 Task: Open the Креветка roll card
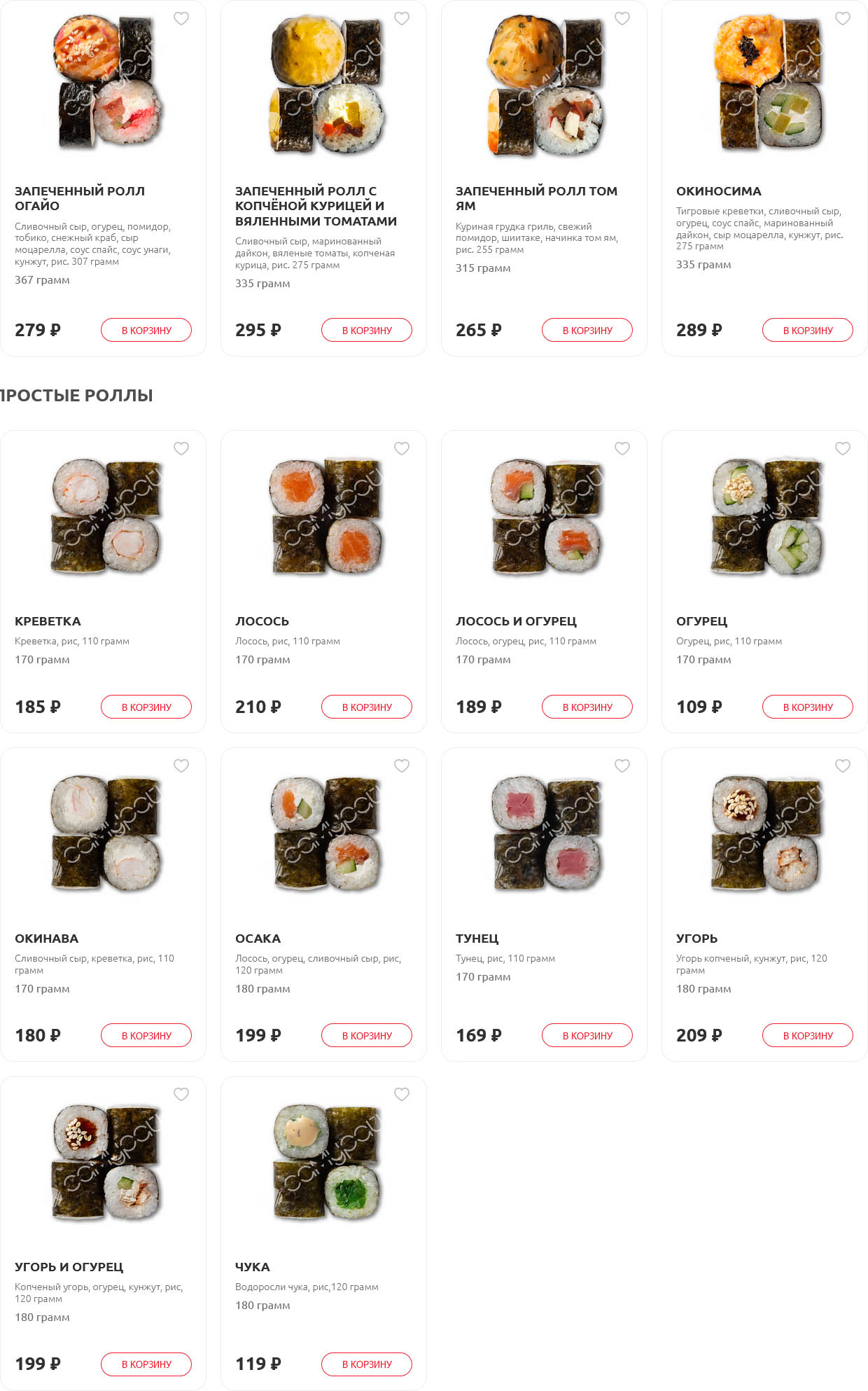click(x=103, y=581)
